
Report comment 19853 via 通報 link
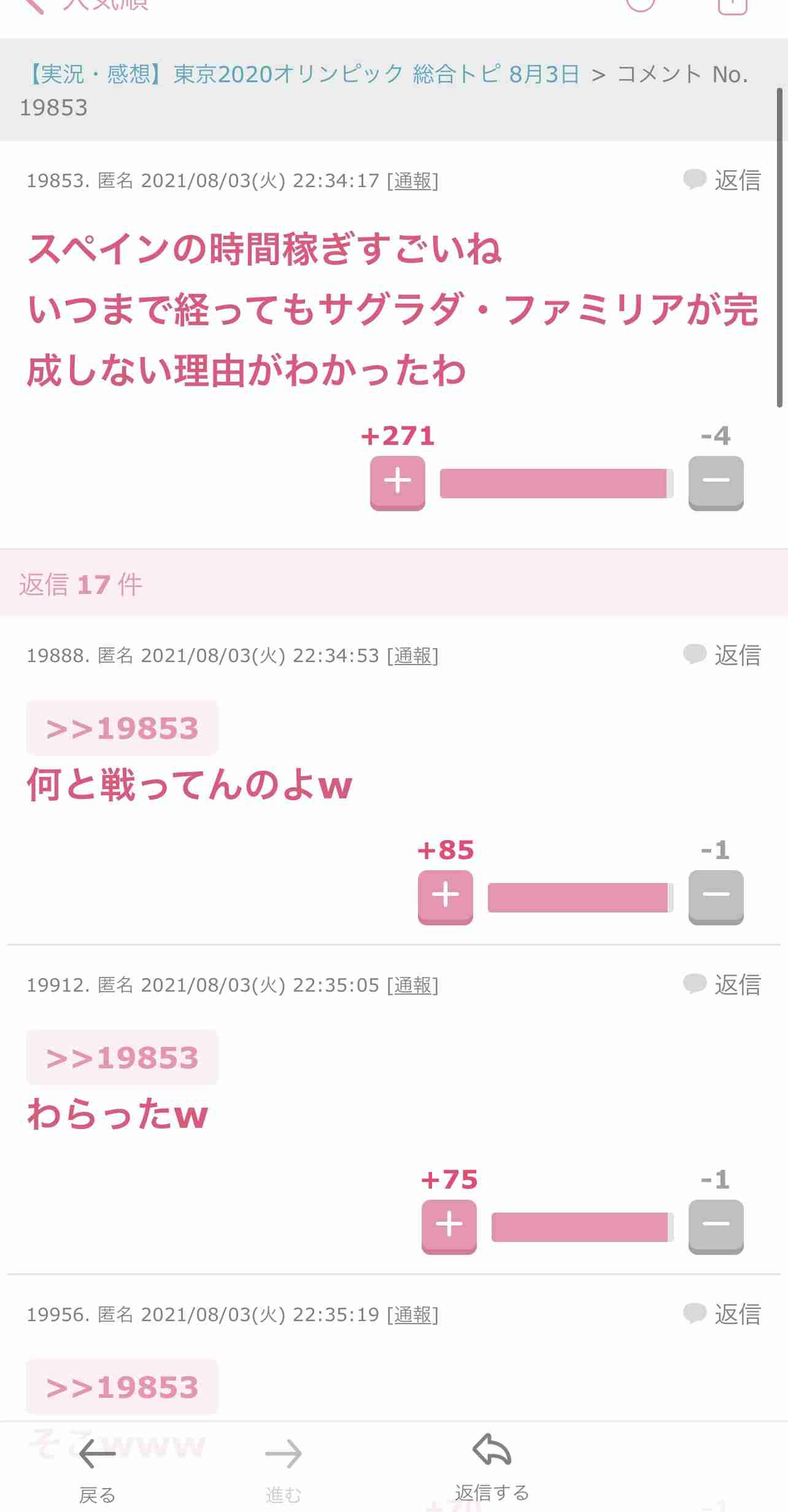pyautogui.click(x=412, y=181)
